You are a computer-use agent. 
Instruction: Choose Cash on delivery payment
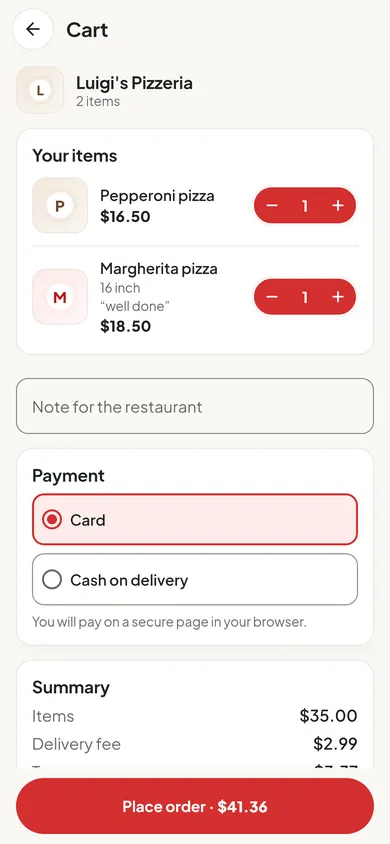coord(195,580)
